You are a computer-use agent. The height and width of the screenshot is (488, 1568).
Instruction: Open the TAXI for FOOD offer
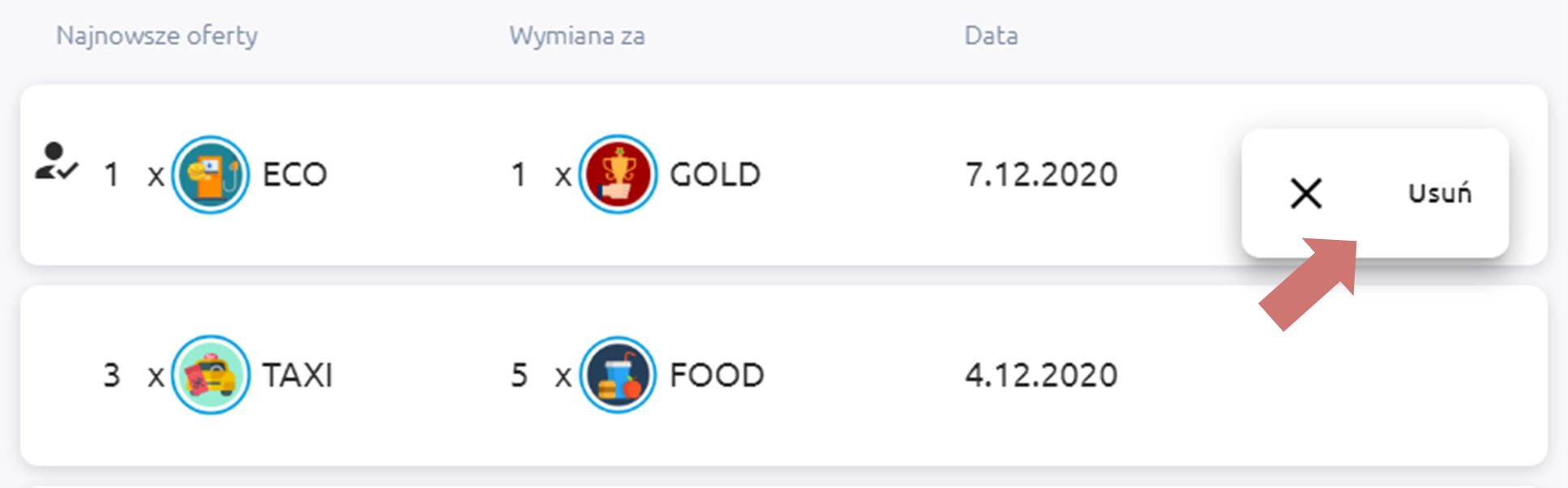(616, 375)
